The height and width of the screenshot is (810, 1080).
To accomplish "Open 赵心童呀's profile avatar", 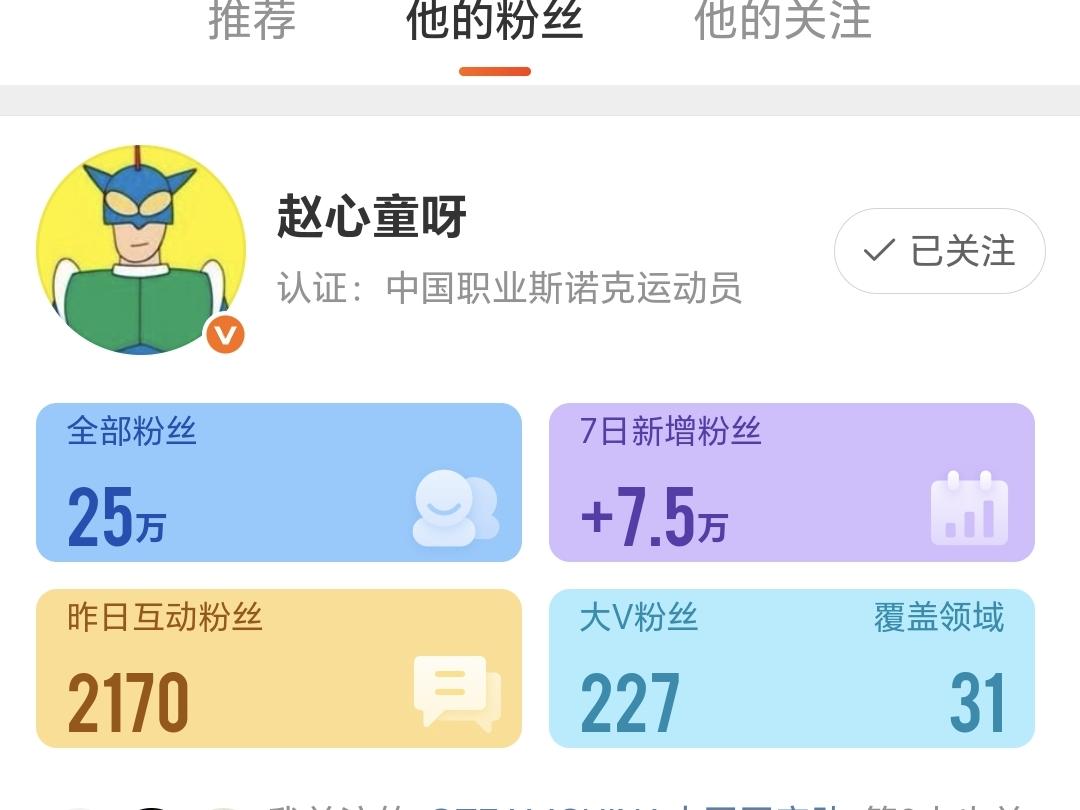I will pos(141,250).
